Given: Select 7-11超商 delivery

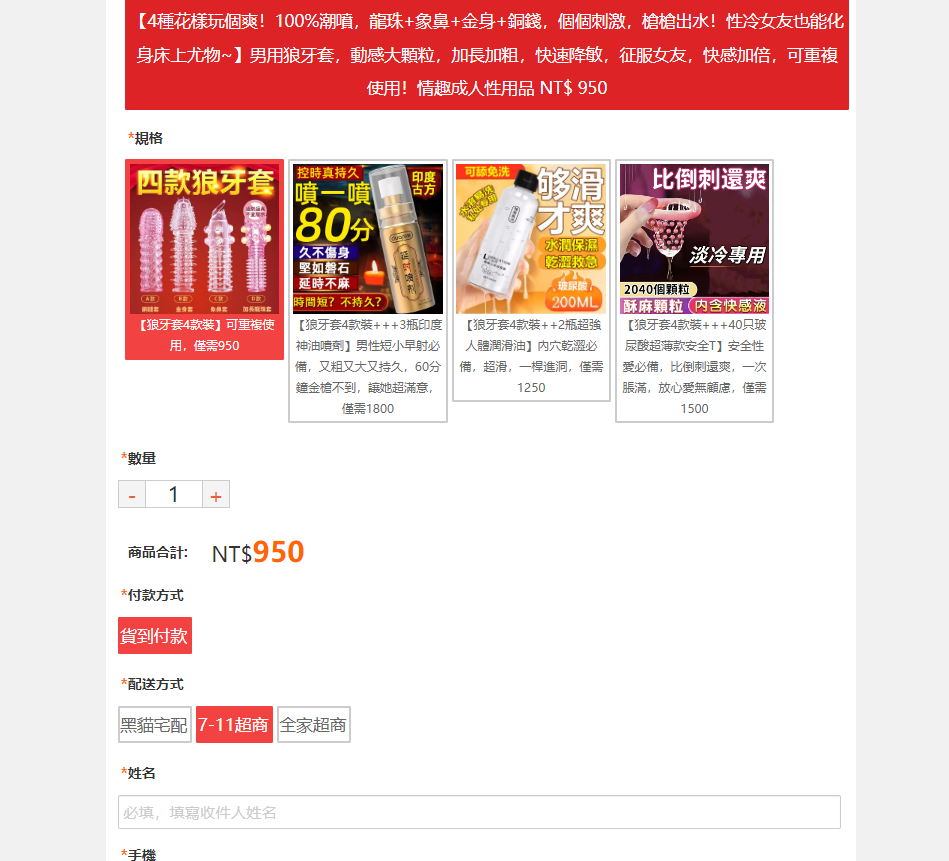Looking at the screenshot, I should [234, 725].
